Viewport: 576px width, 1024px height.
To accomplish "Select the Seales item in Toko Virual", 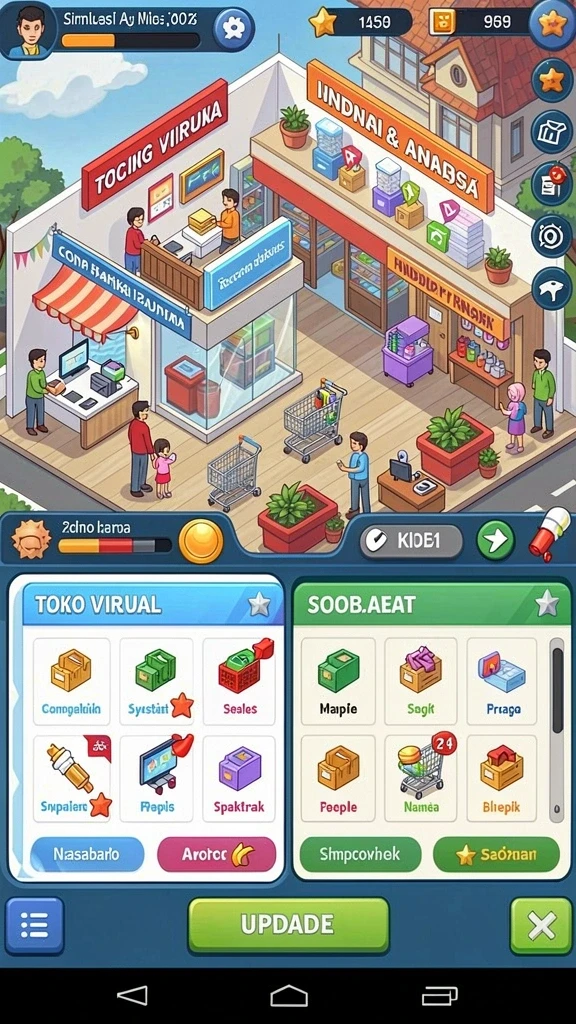I will click(x=239, y=680).
